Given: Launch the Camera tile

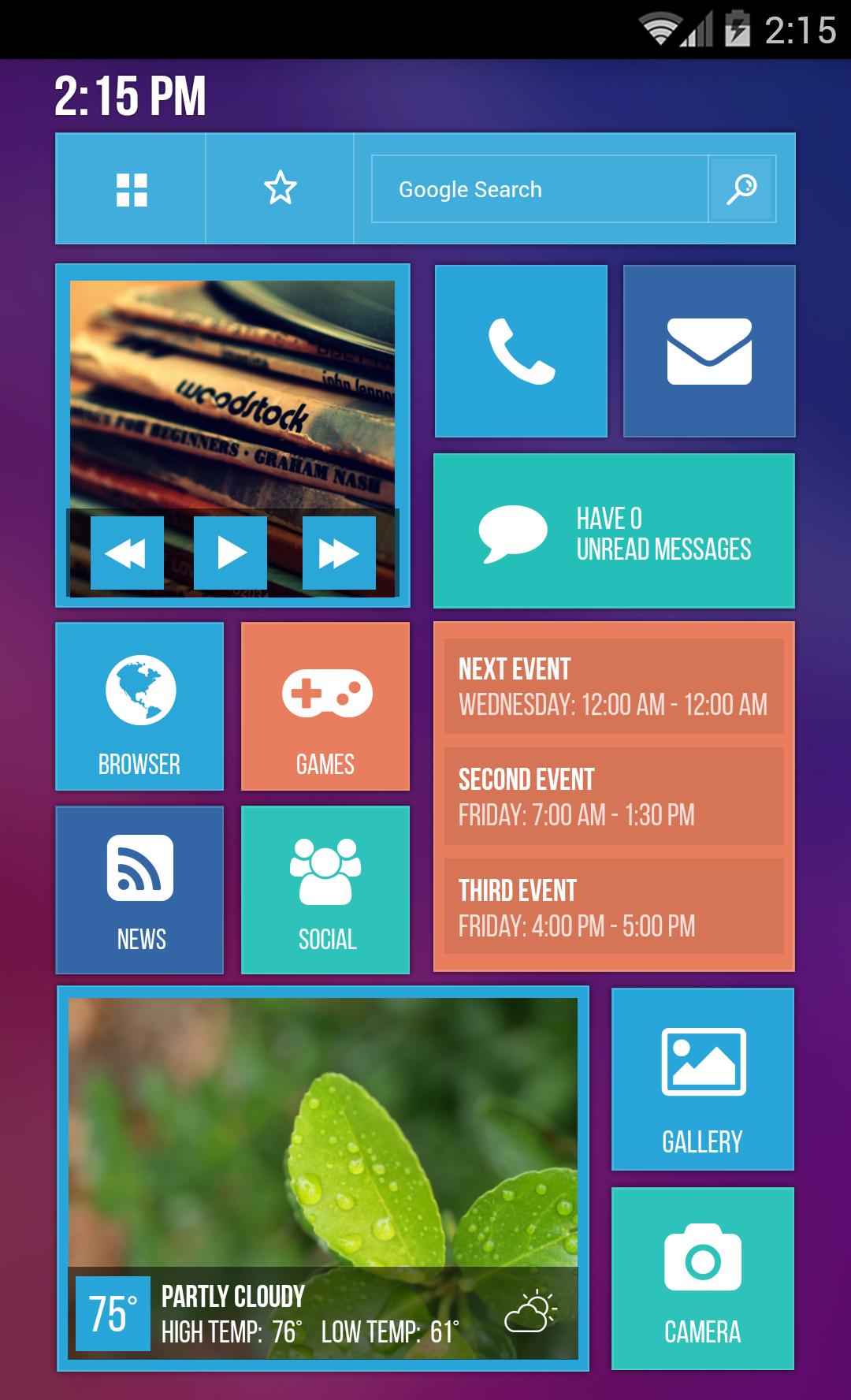Looking at the screenshot, I should click(x=703, y=1279).
